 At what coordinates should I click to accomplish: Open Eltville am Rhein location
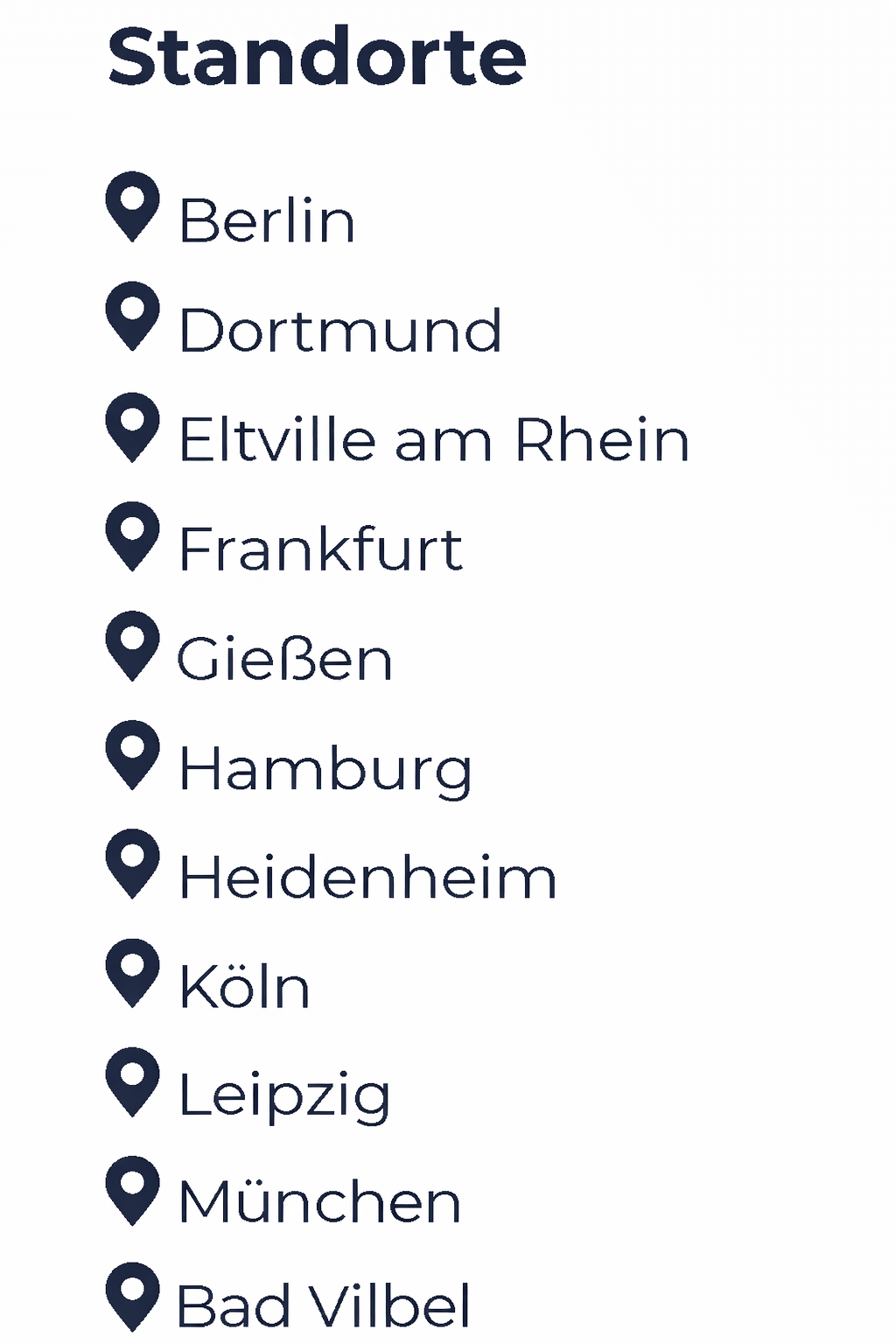[434, 439]
